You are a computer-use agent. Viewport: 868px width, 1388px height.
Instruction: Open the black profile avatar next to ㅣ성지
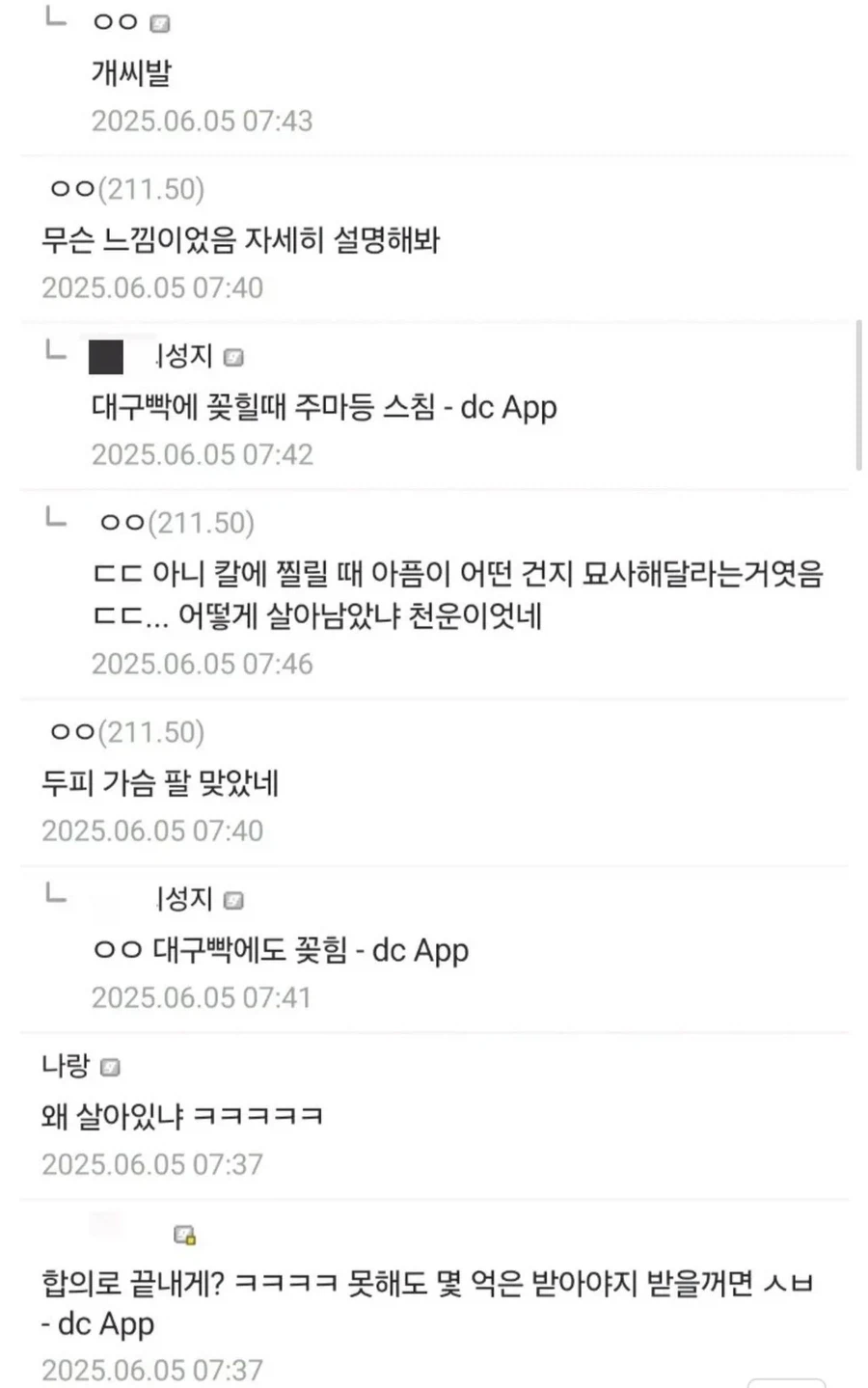click(x=106, y=356)
